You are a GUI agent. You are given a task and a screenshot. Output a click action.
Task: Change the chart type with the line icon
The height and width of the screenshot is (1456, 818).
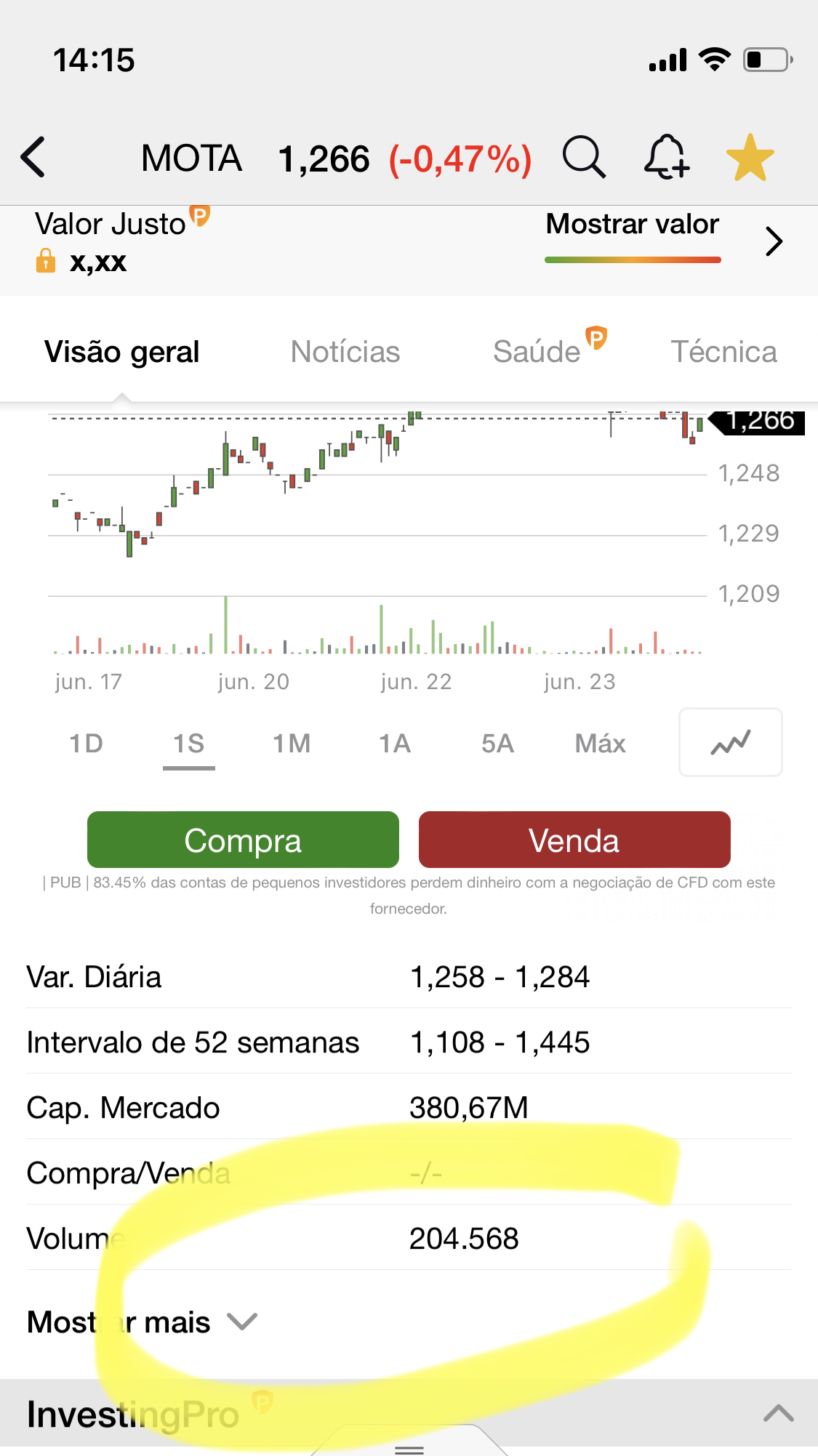(x=730, y=742)
